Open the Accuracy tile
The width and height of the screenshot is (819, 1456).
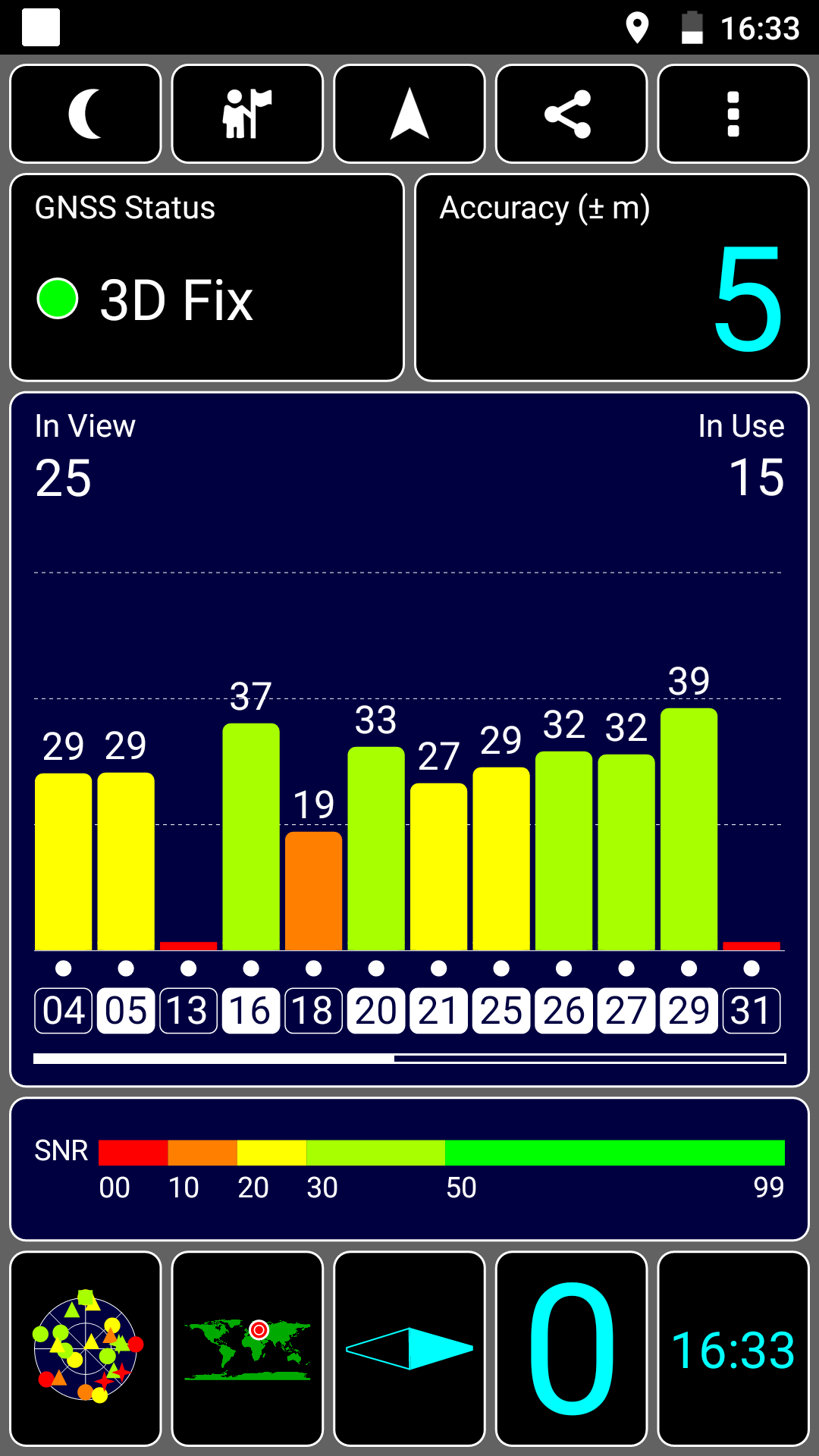click(x=612, y=278)
